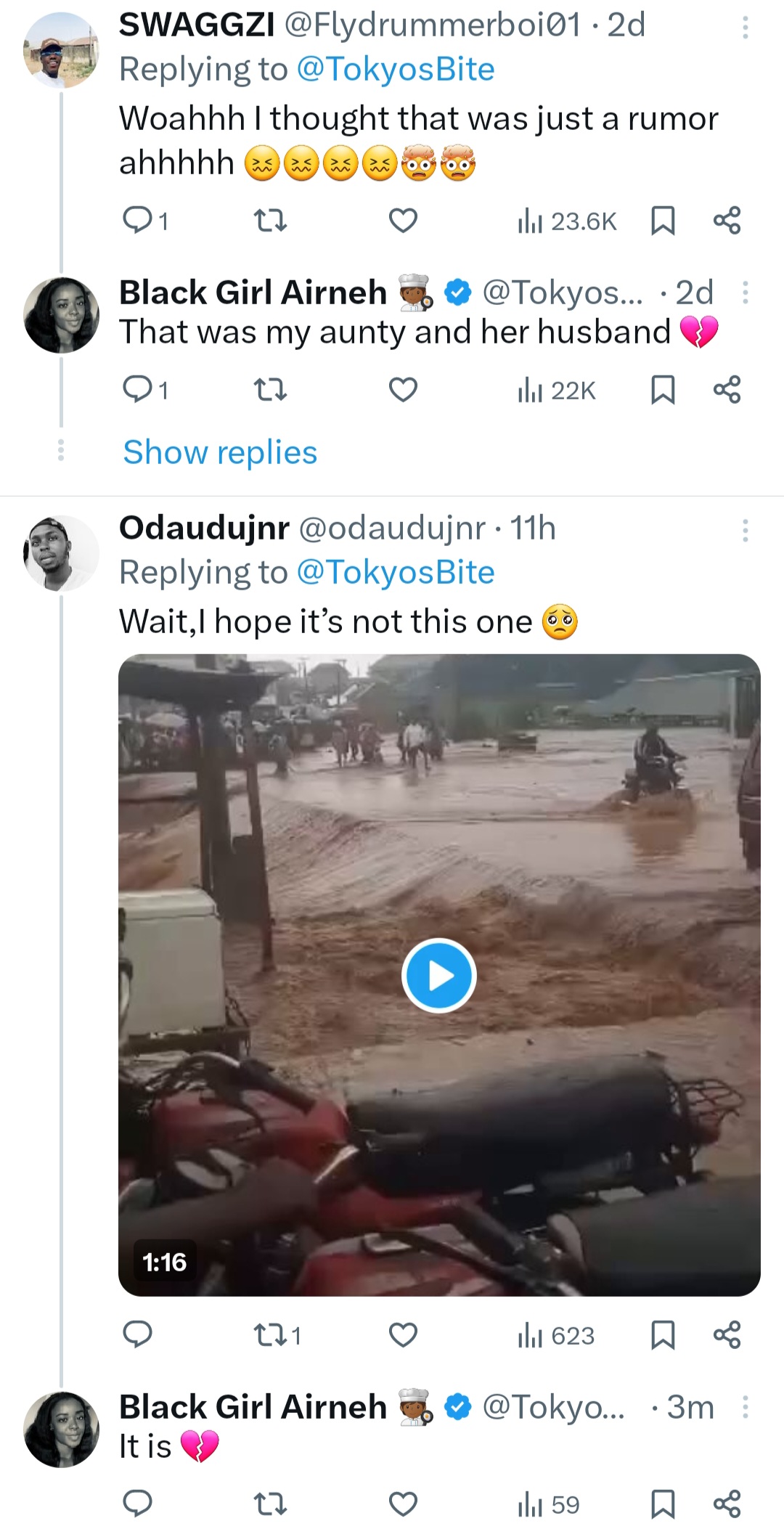This screenshot has height=1537, width=784.
Task: Like the 'It is' reply
Action: [403, 1504]
